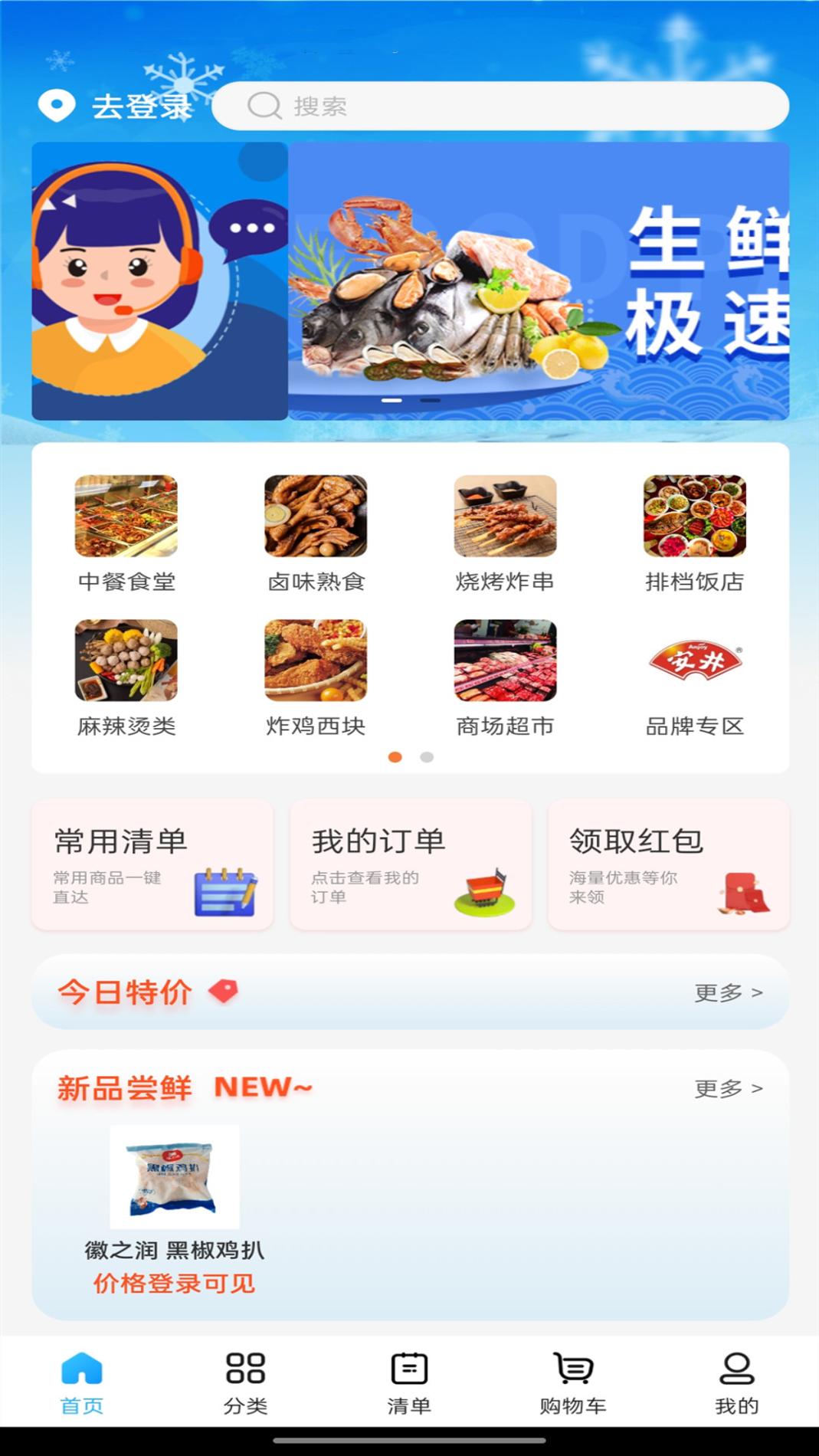Select the 卤味熟食 category

pyautogui.click(x=315, y=529)
